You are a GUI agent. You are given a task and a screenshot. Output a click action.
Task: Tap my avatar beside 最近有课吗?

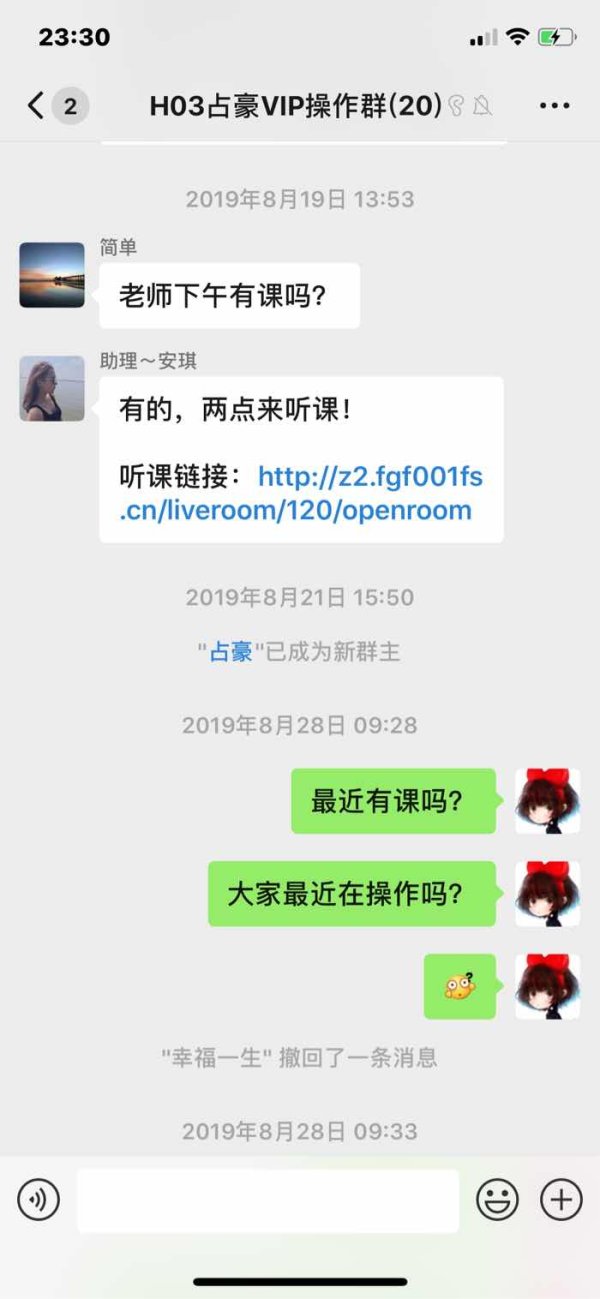click(x=547, y=801)
